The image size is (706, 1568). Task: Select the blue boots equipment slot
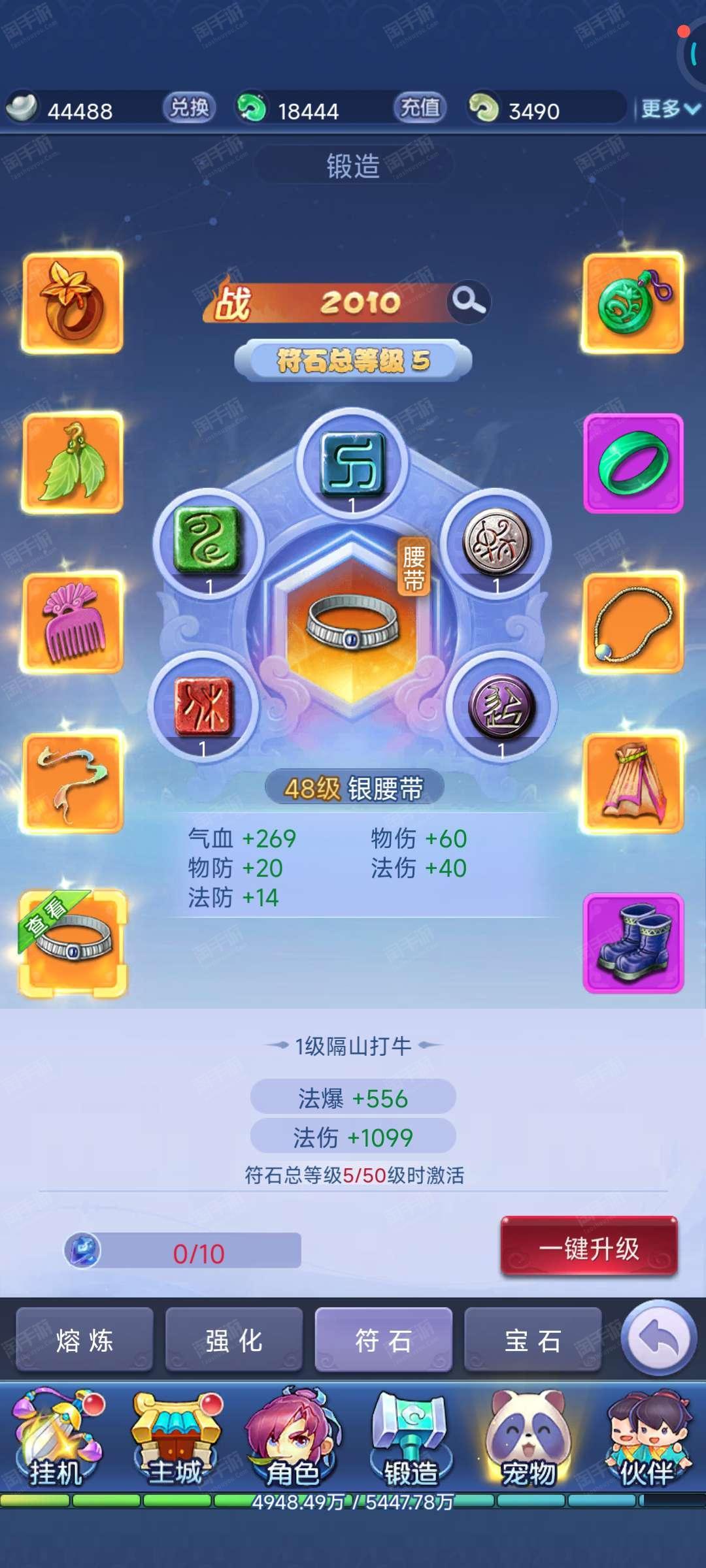pos(633,943)
